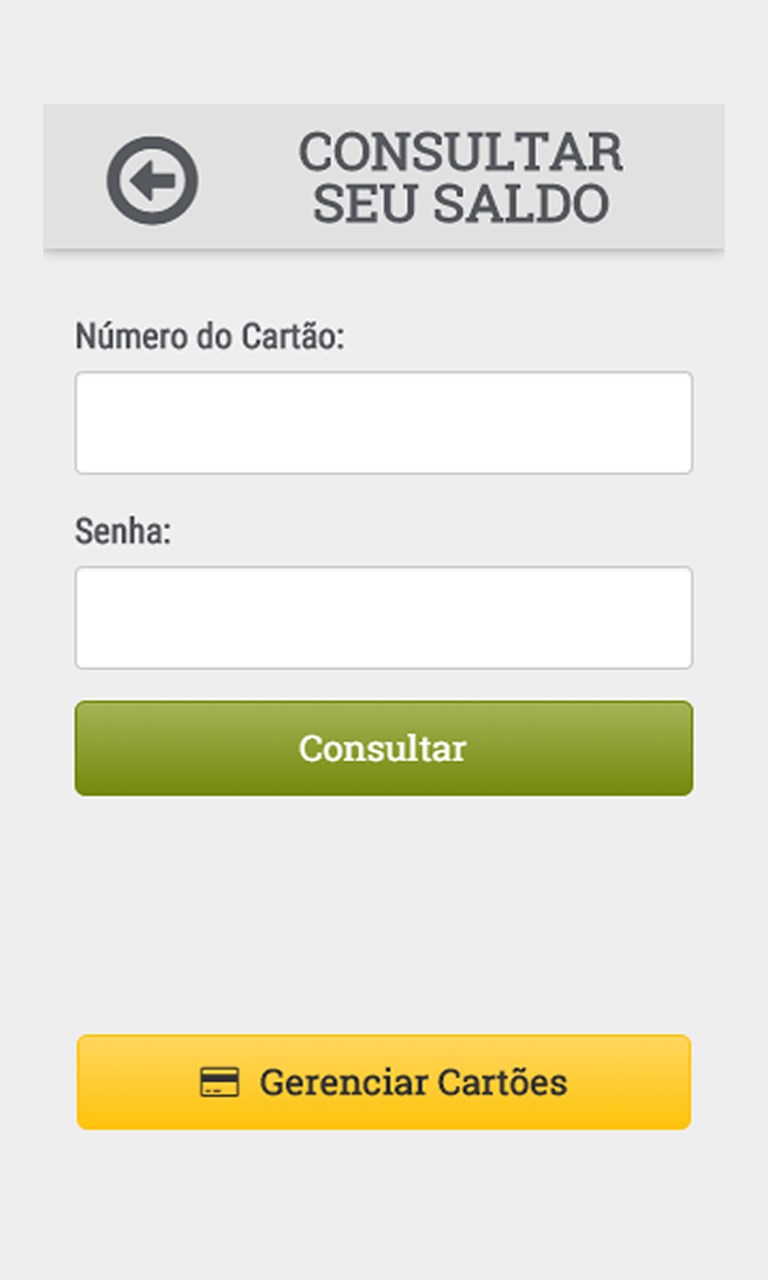Open Gerenciar Cartões

[384, 1082]
